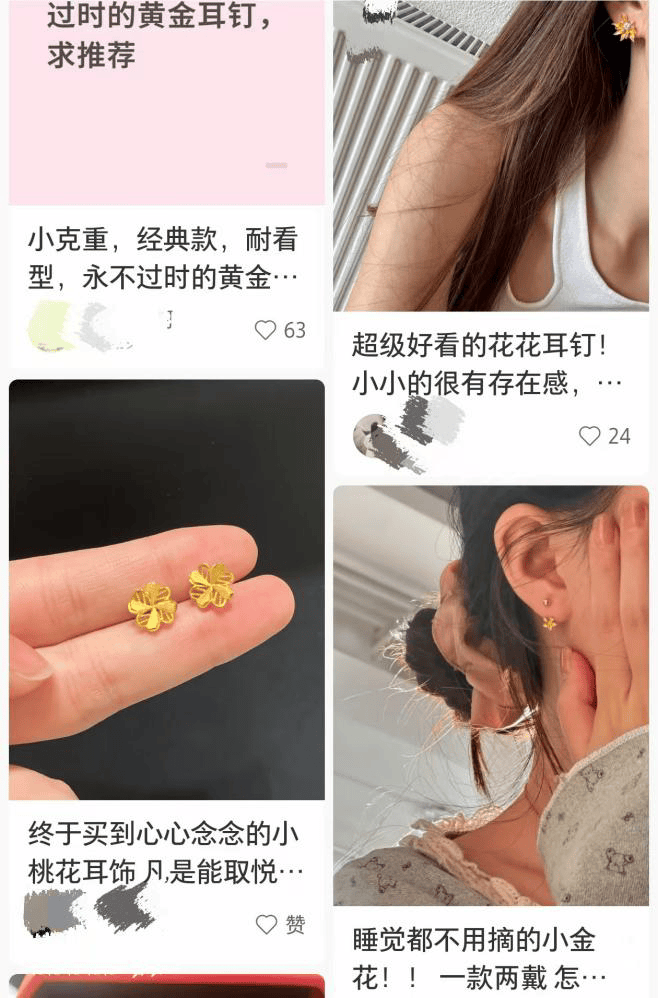
Task: View author profile of 小桃花耳饰 post
Action: pos(50,914)
